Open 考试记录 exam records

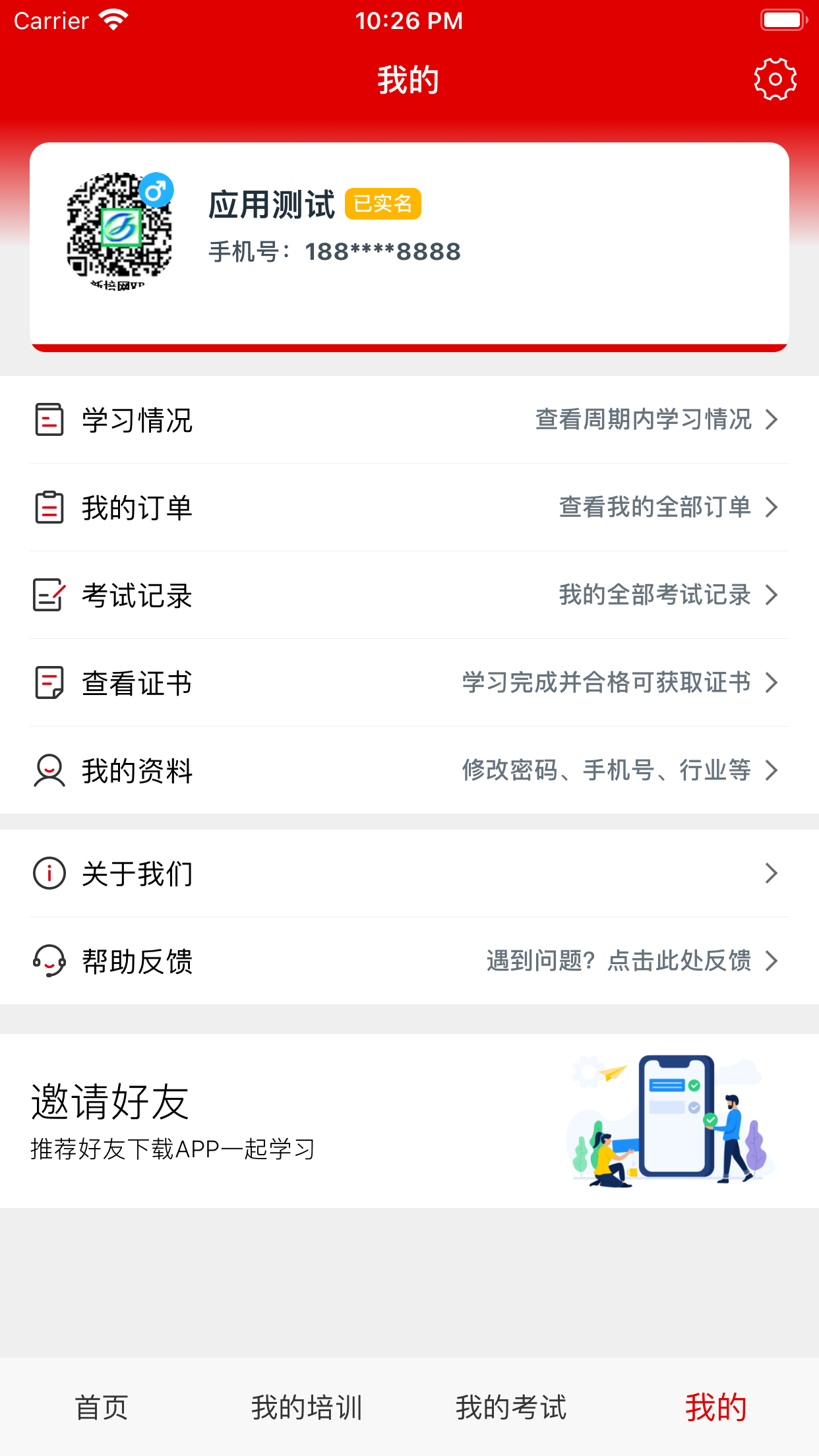point(409,595)
